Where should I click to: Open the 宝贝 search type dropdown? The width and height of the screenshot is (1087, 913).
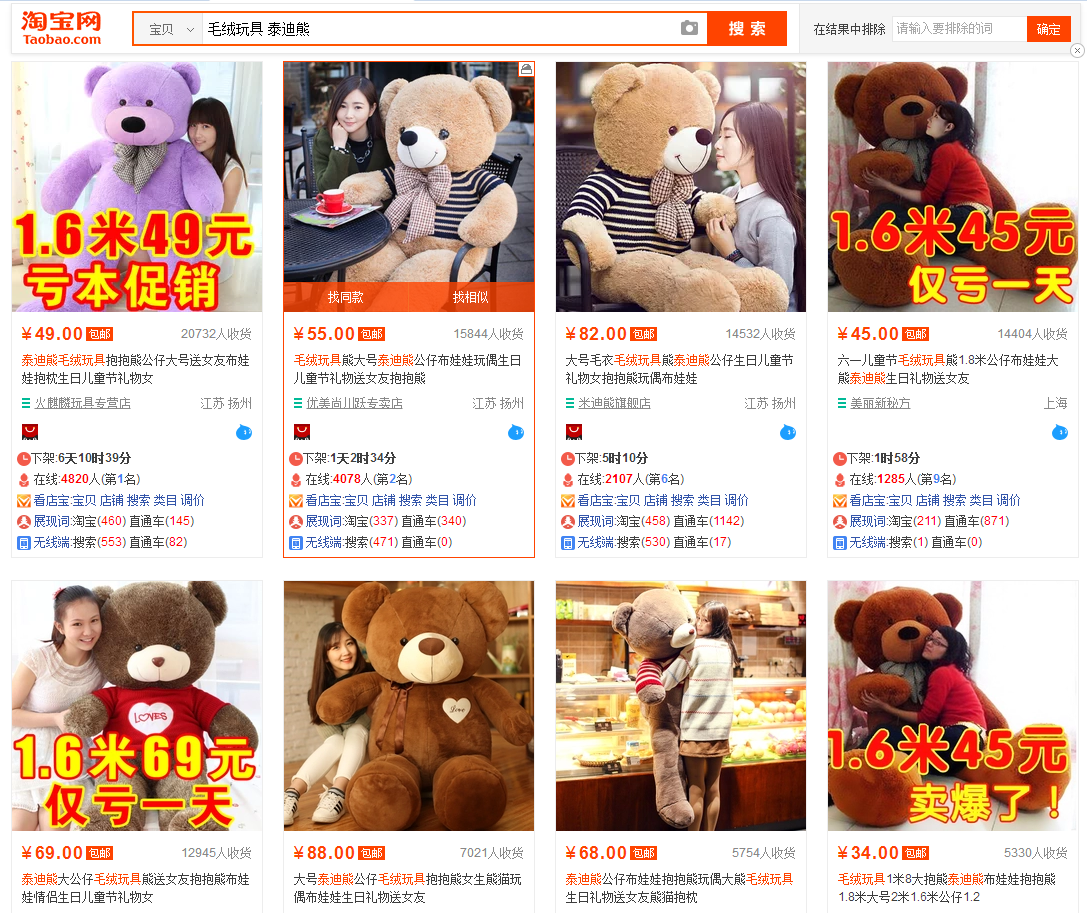click(x=169, y=29)
